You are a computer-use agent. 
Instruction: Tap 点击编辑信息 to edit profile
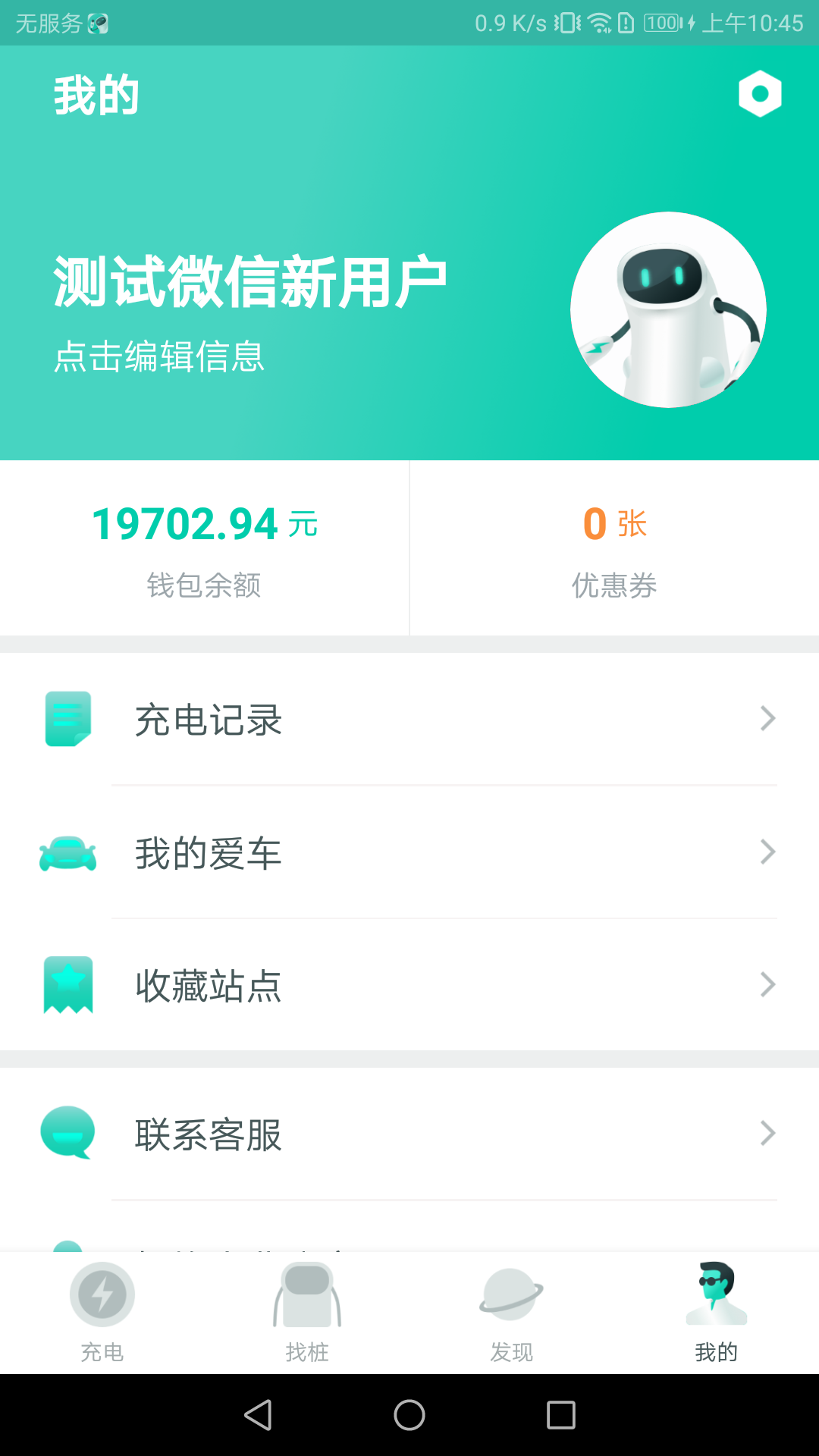pos(159,356)
